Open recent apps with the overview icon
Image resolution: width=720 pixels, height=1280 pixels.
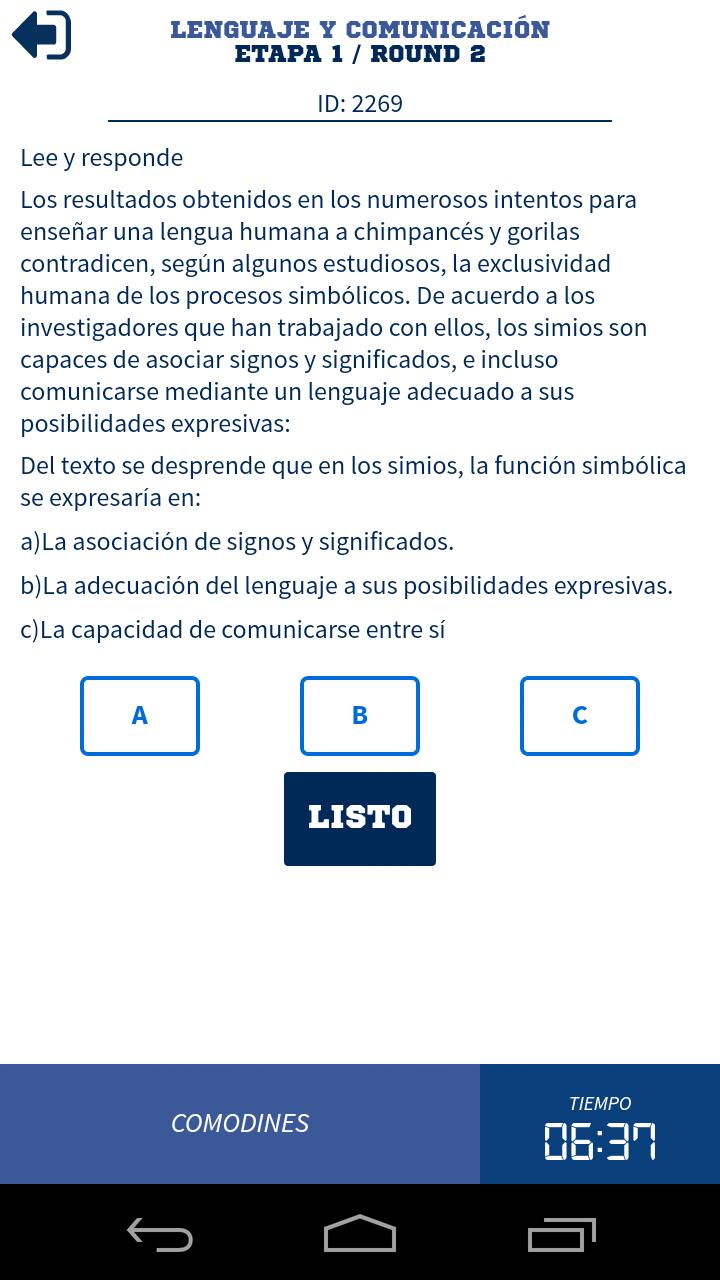point(560,1235)
